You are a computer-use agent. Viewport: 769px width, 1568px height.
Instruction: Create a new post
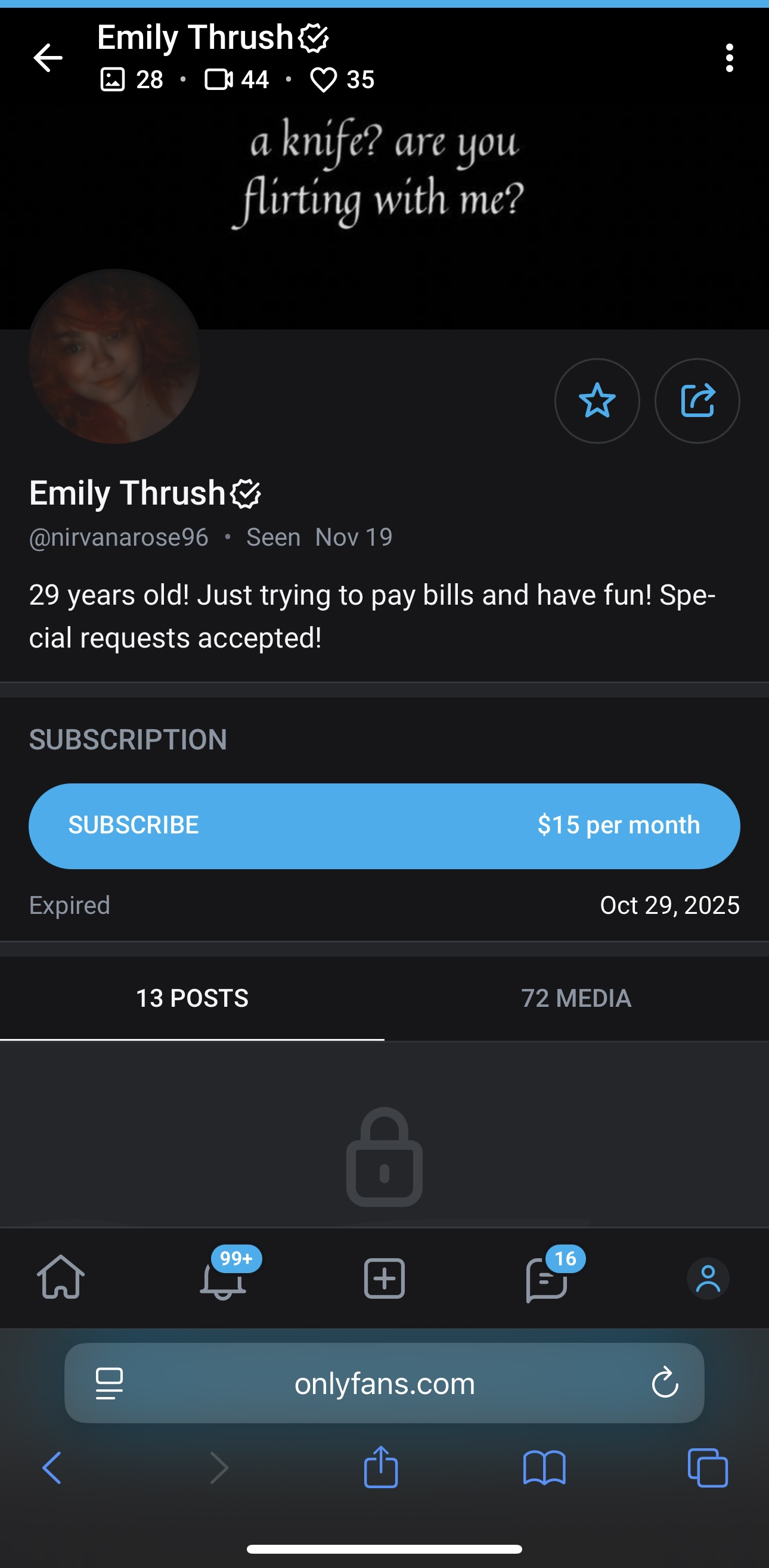pos(384,1278)
